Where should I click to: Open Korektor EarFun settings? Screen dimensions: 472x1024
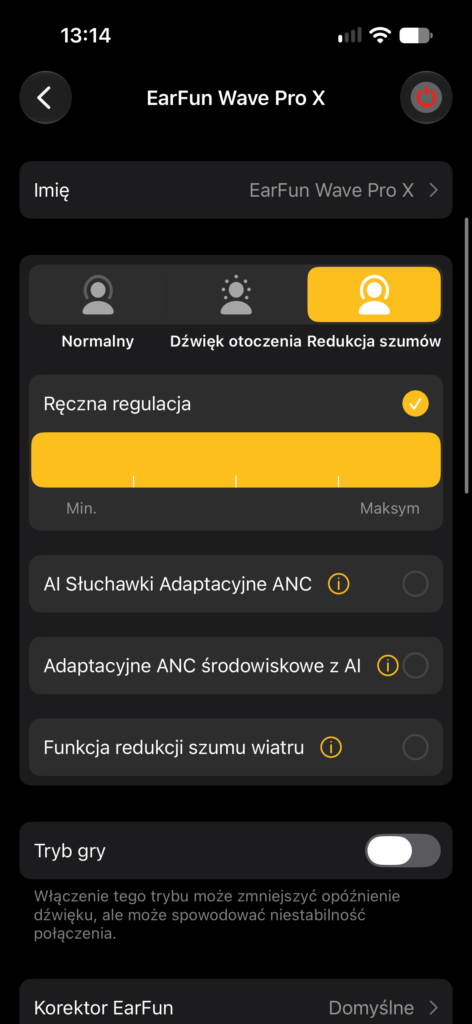(236, 1004)
